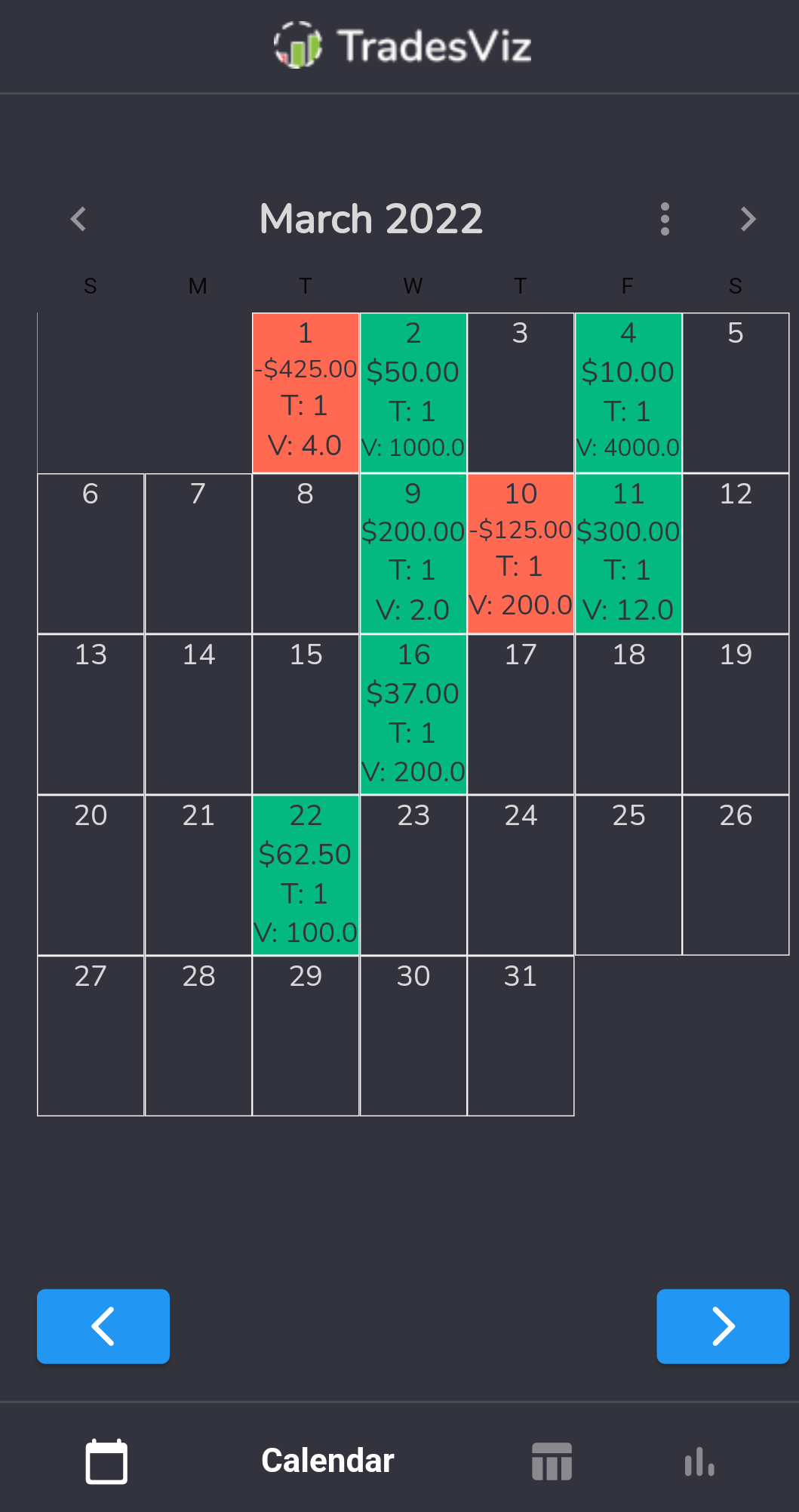Switch to the table view tab
799x1512 pixels.
[x=552, y=1461]
